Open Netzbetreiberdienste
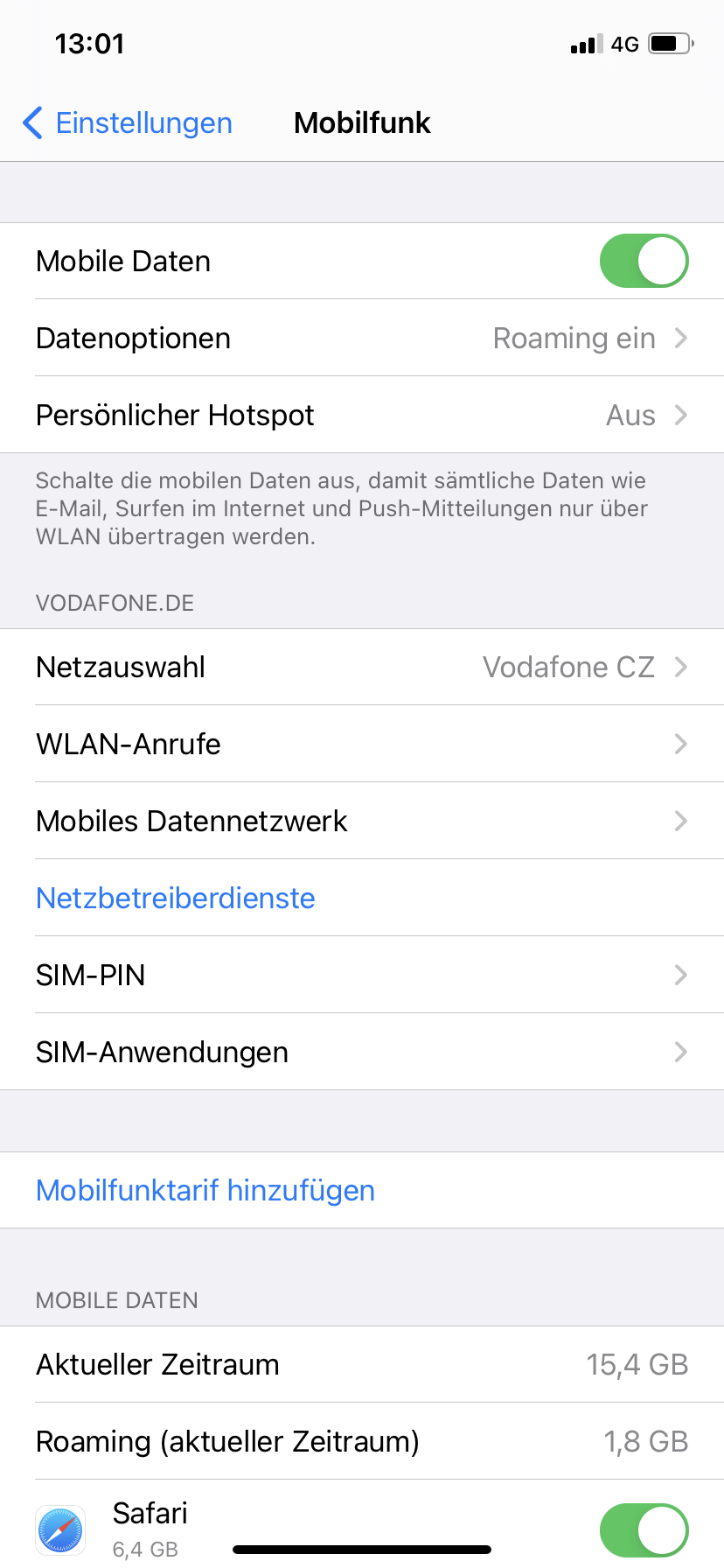The width and height of the screenshot is (724, 1568). pyautogui.click(x=175, y=898)
